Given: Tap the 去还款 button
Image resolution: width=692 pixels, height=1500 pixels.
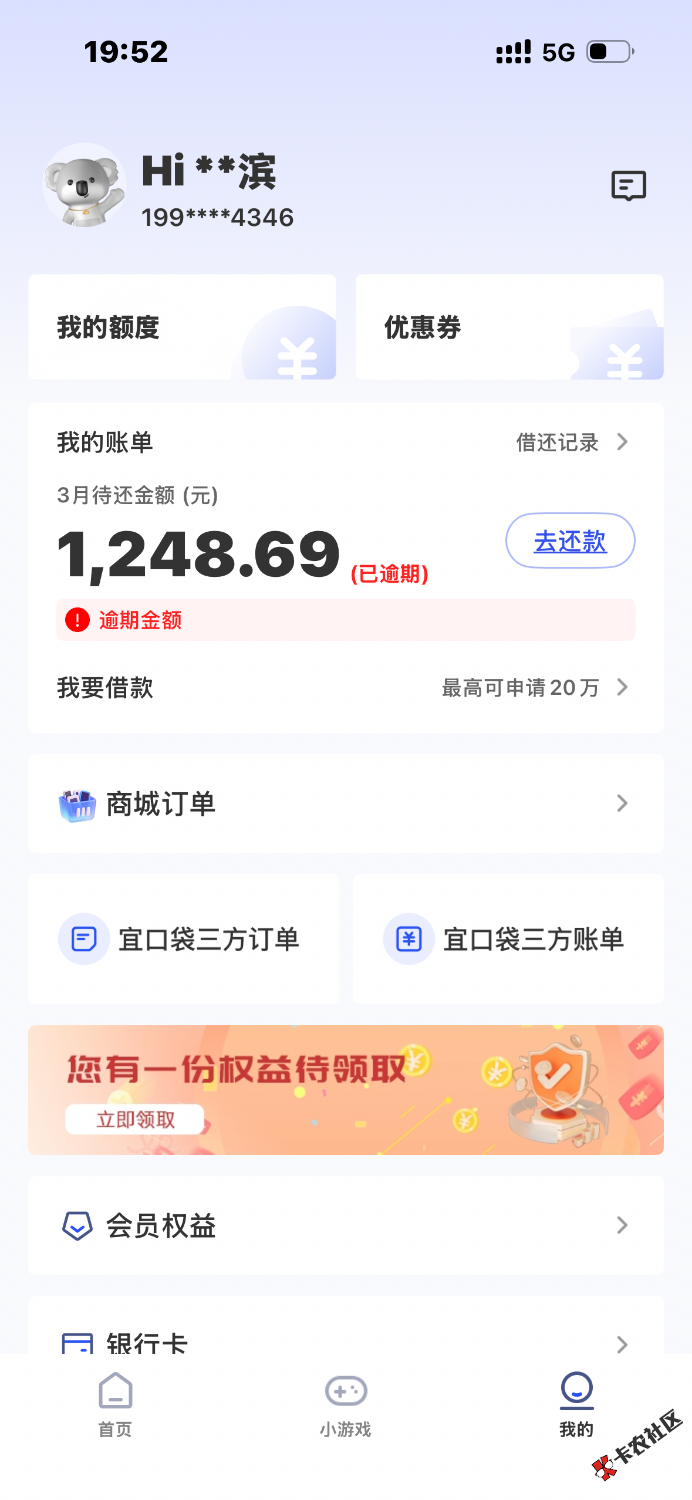Looking at the screenshot, I should pyautogui.click(x=570, y=541).
